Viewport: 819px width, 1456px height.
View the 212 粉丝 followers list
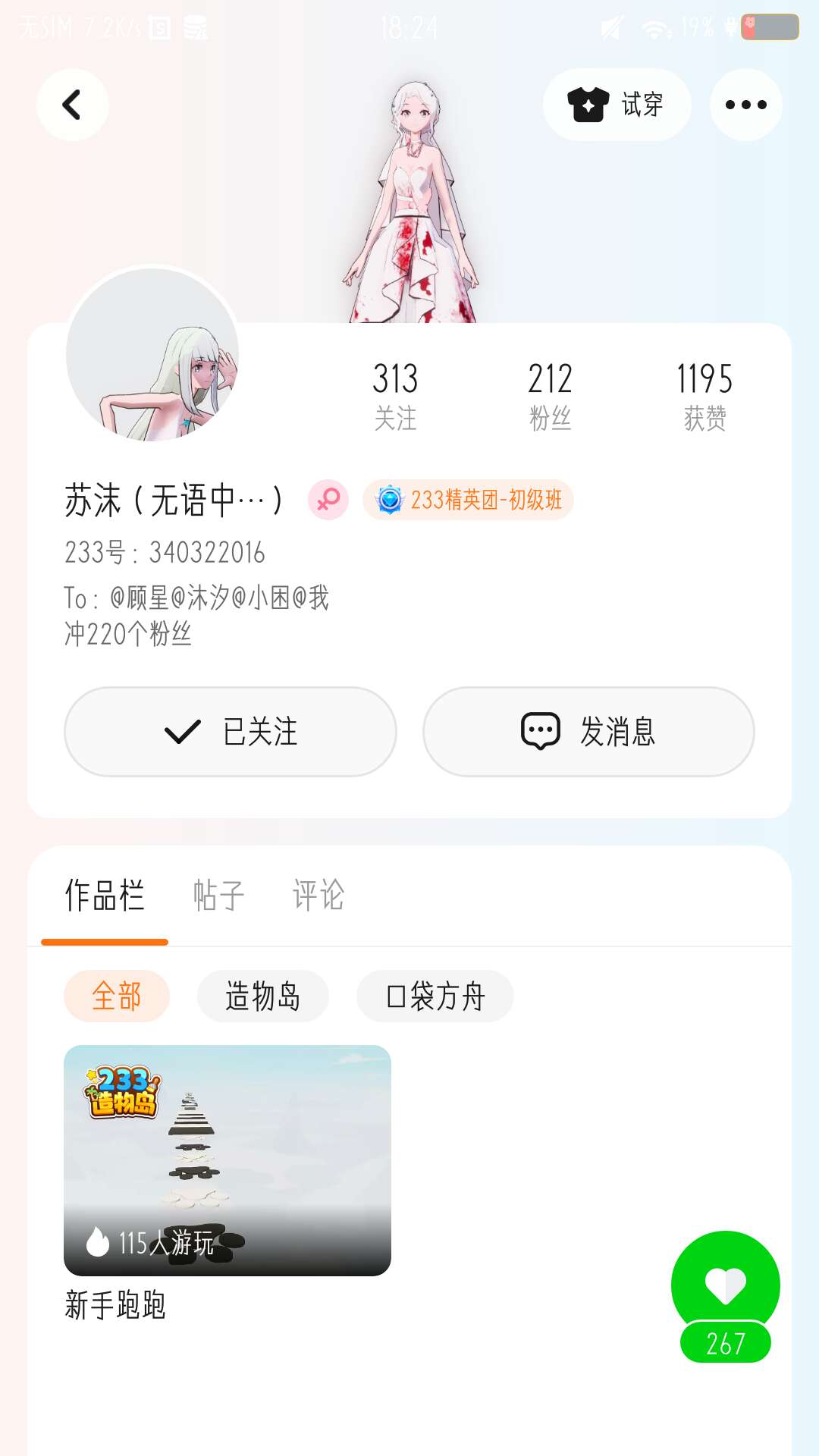click(550, 396)
